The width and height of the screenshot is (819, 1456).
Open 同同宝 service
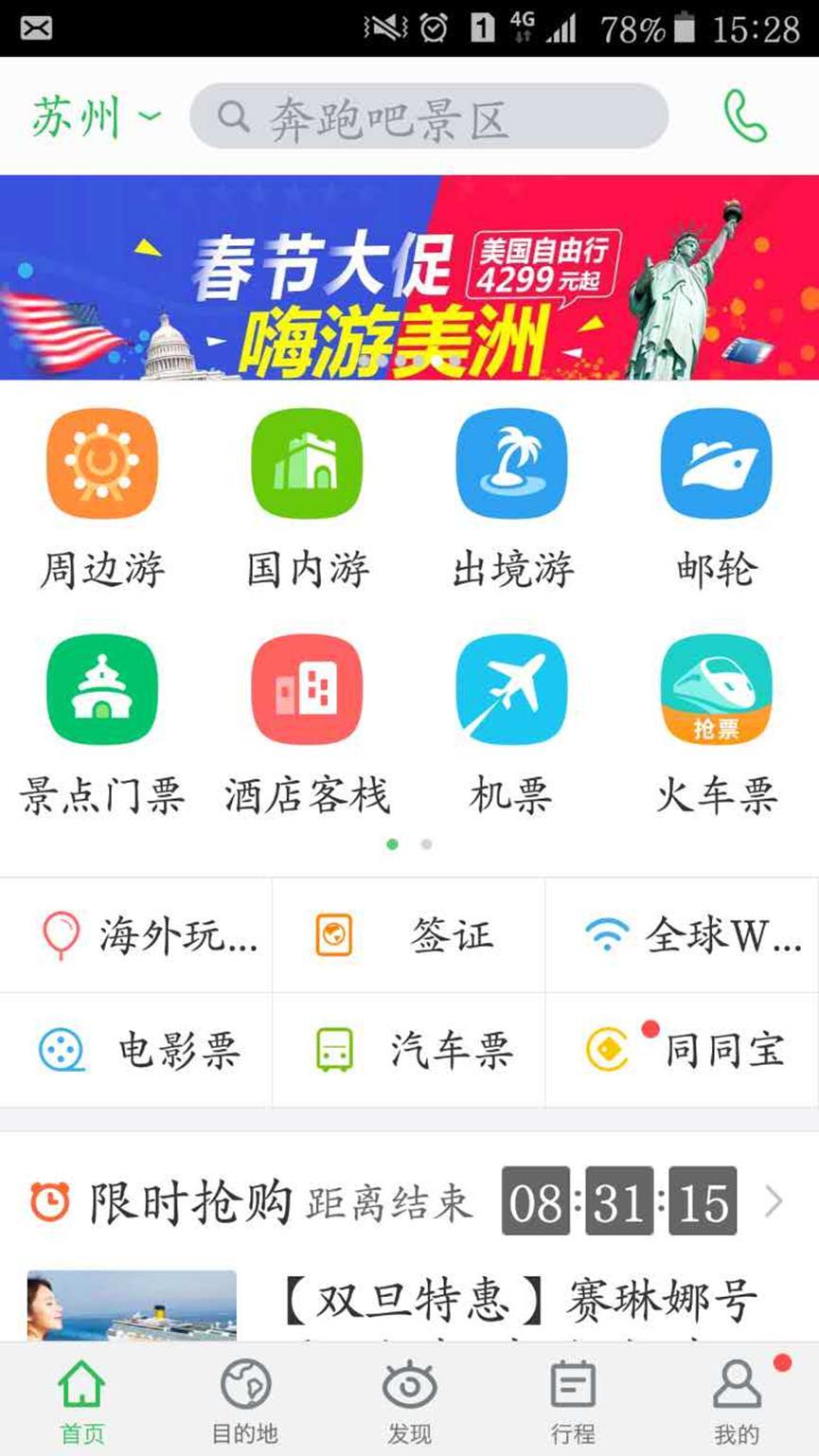coord(683,1050)
